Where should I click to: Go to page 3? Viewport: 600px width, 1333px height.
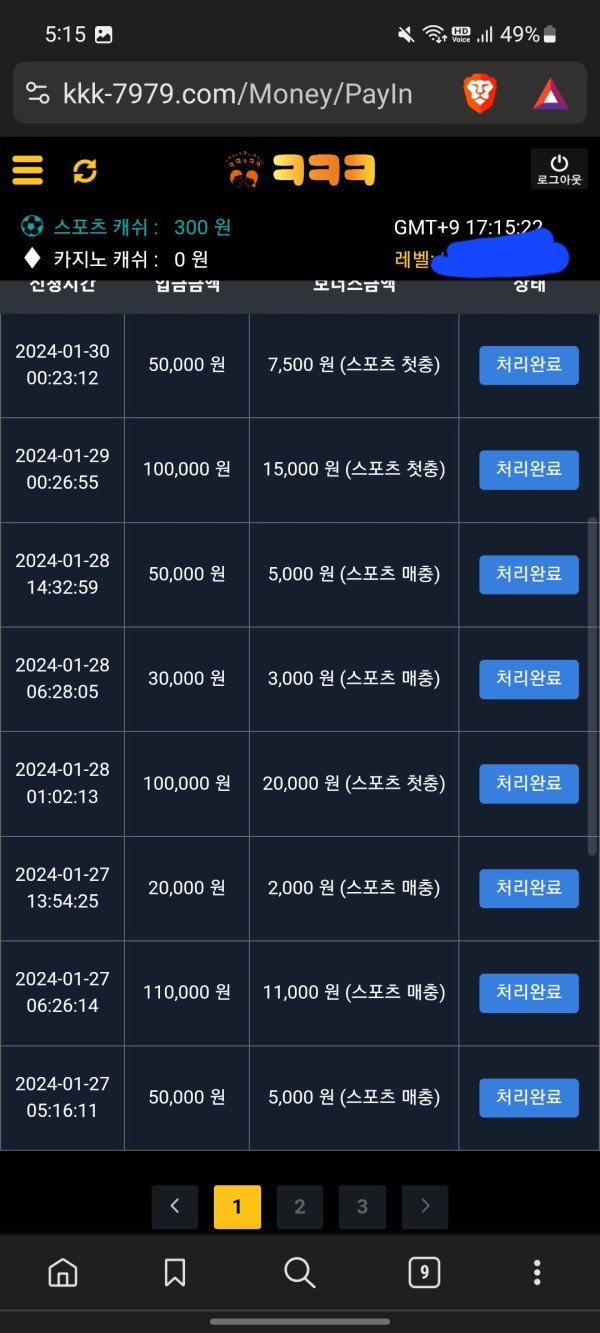[x=362, y=1207]
